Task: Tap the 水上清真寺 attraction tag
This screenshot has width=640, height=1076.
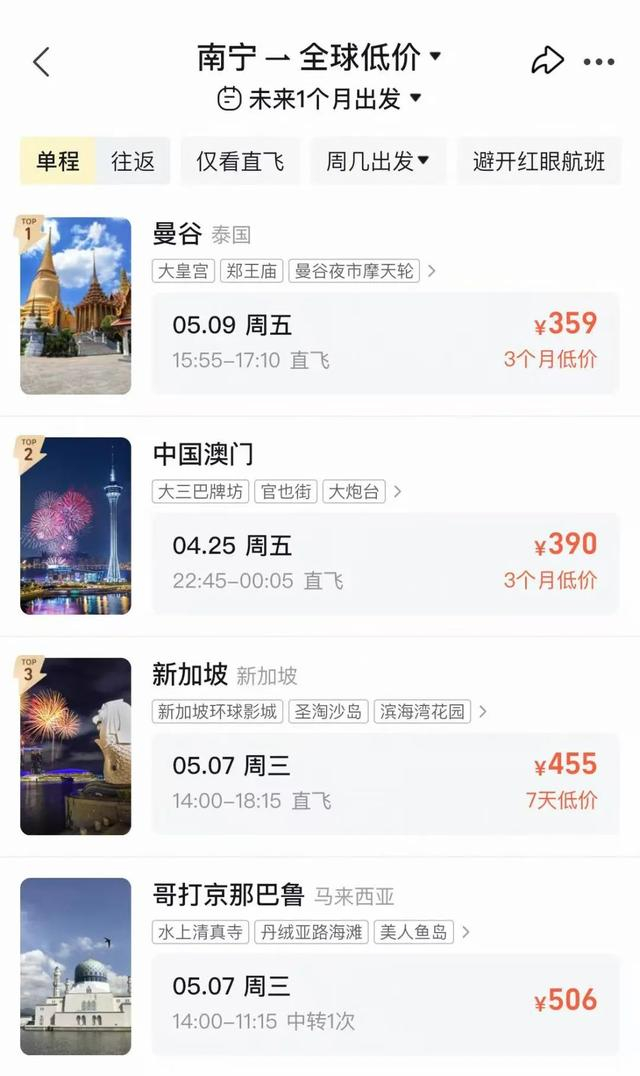Action: (x=200, y=932)
